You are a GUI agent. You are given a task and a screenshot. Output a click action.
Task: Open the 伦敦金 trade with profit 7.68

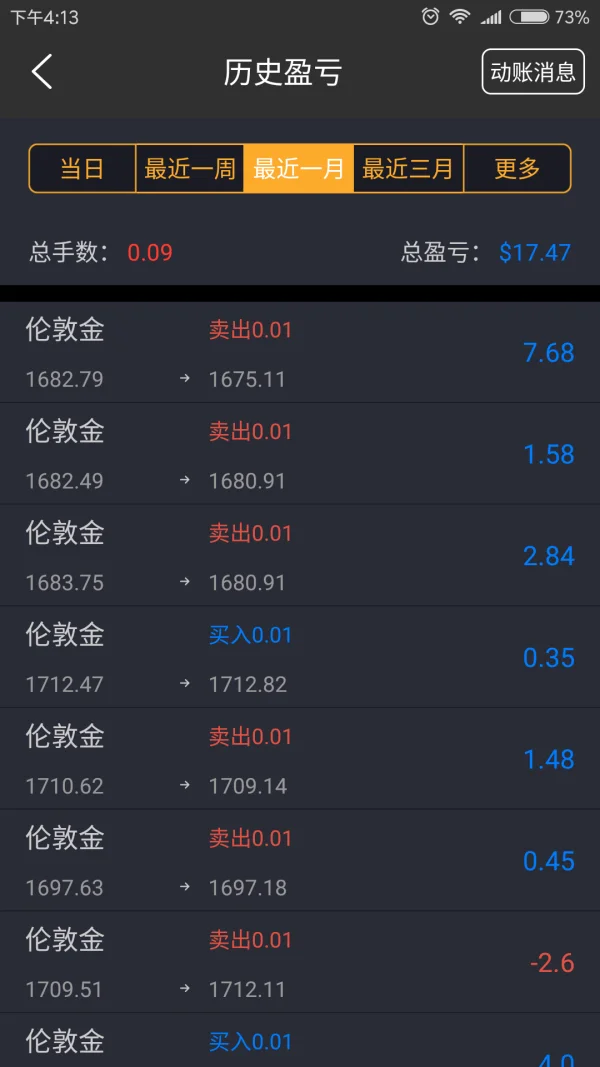[300, 353]
